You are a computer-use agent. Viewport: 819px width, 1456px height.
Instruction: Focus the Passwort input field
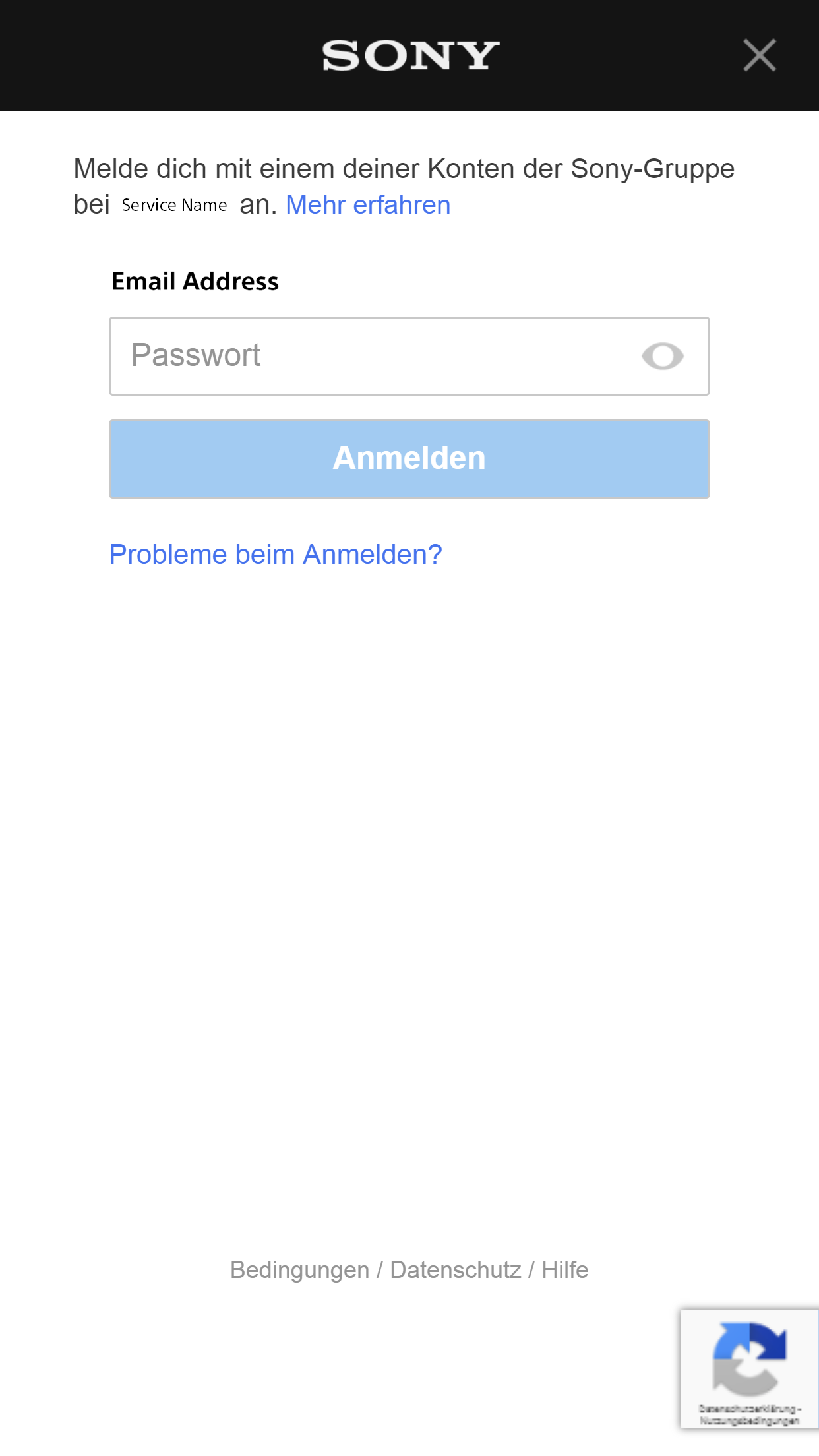[369, 356]
